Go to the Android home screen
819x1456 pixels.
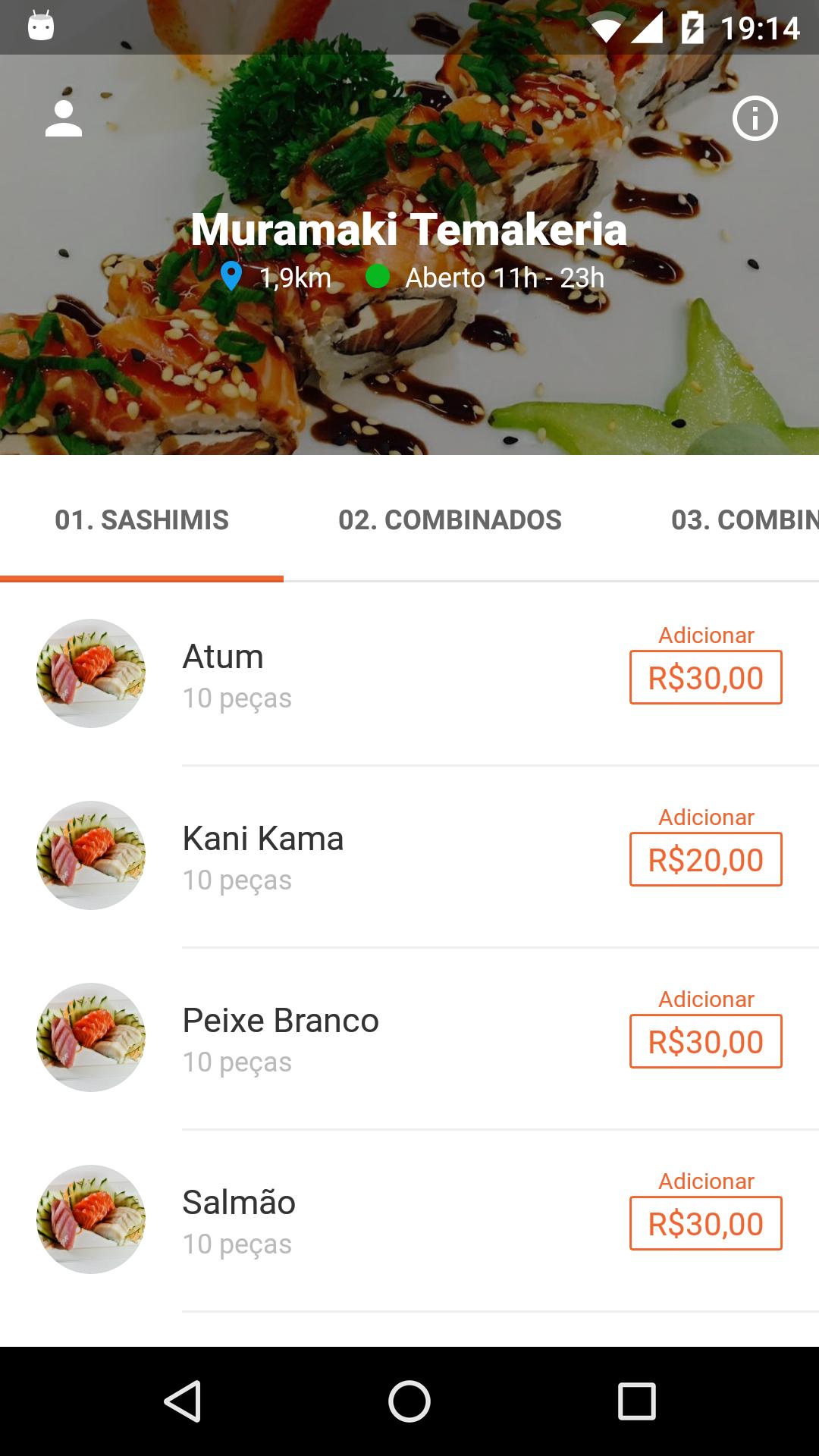click(409, 1401)
